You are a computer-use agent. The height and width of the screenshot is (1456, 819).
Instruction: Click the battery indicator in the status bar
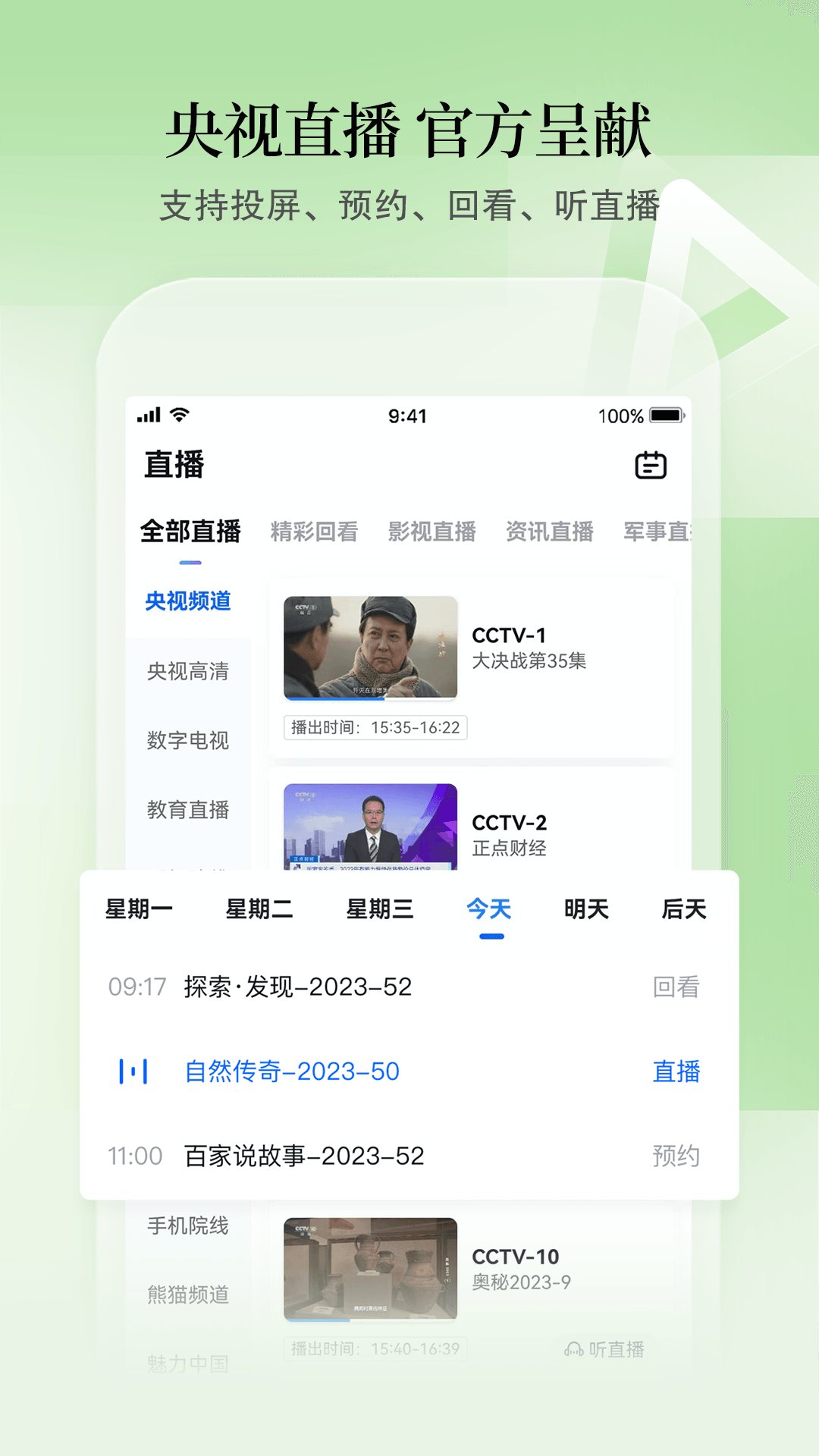(x=666, y=415)
